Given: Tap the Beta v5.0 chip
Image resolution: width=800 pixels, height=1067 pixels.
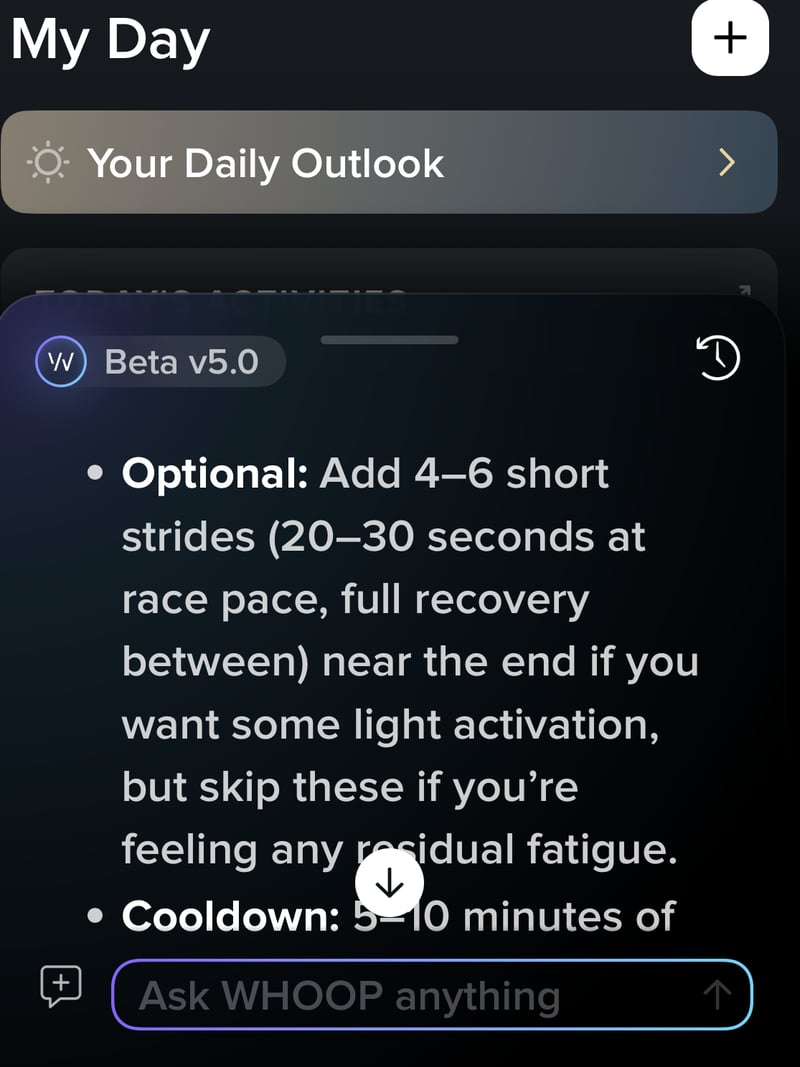Looking at the screenshot, I should (x=160, y=361).
